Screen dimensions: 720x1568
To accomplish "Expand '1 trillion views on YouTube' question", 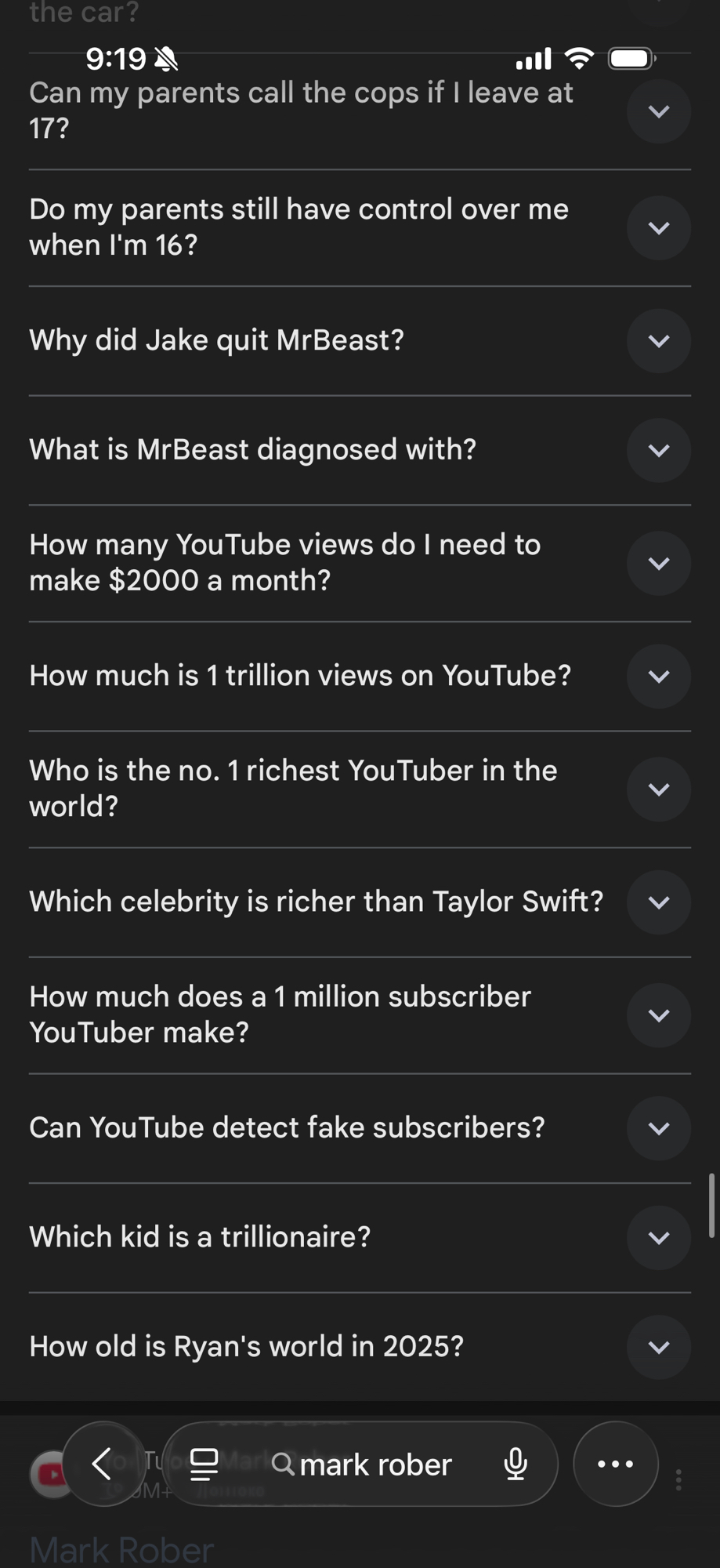I will point(658,676).
